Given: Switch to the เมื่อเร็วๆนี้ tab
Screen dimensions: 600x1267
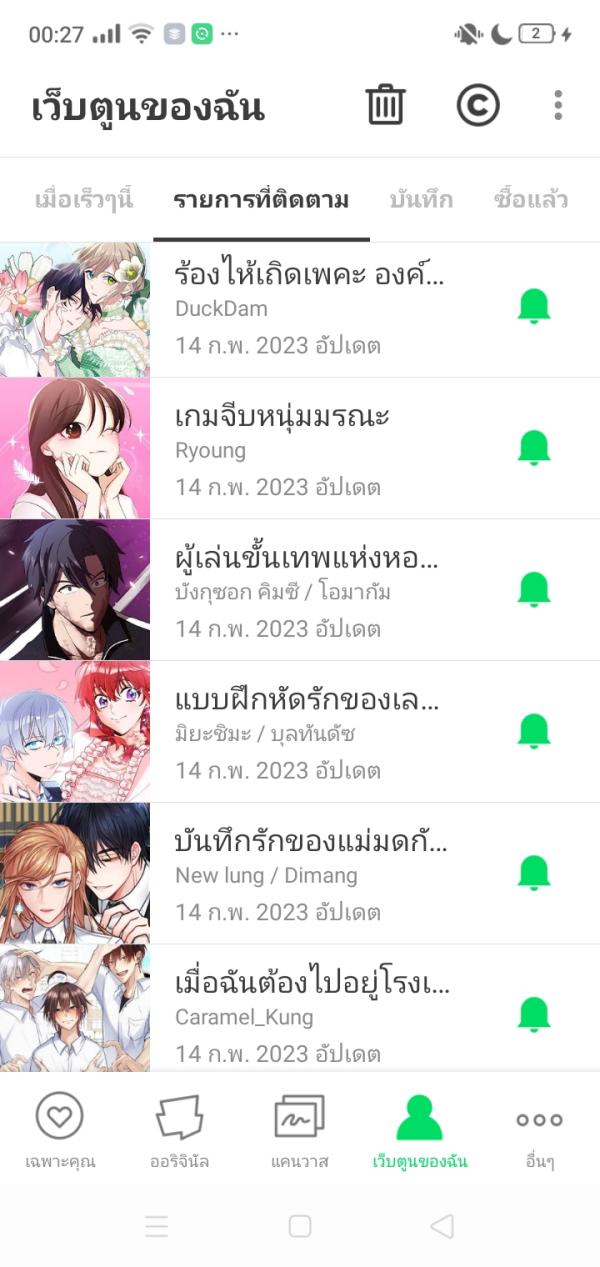Looking at the screenshot, I should (83, 199).
